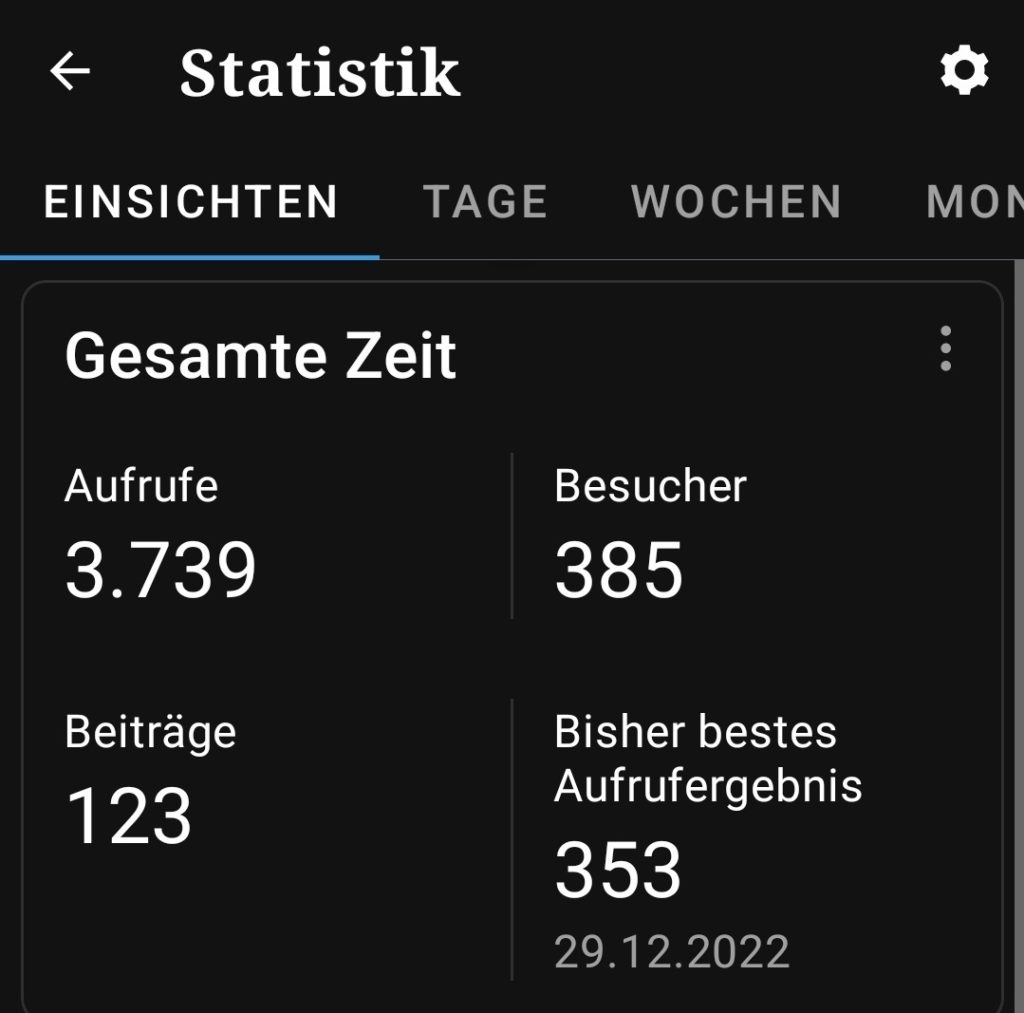Switch to the Wochen tab
This screenshot has width=1024, height=1013.
point(736,202)
